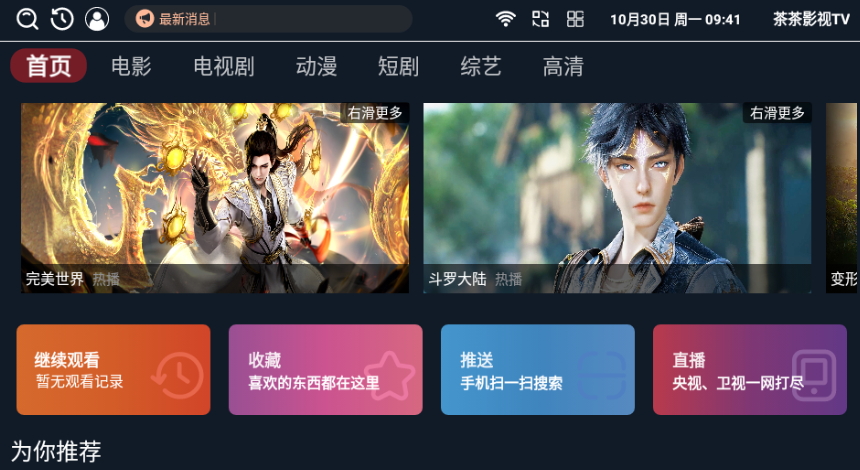Open the grid apps icon

point(575,19)
